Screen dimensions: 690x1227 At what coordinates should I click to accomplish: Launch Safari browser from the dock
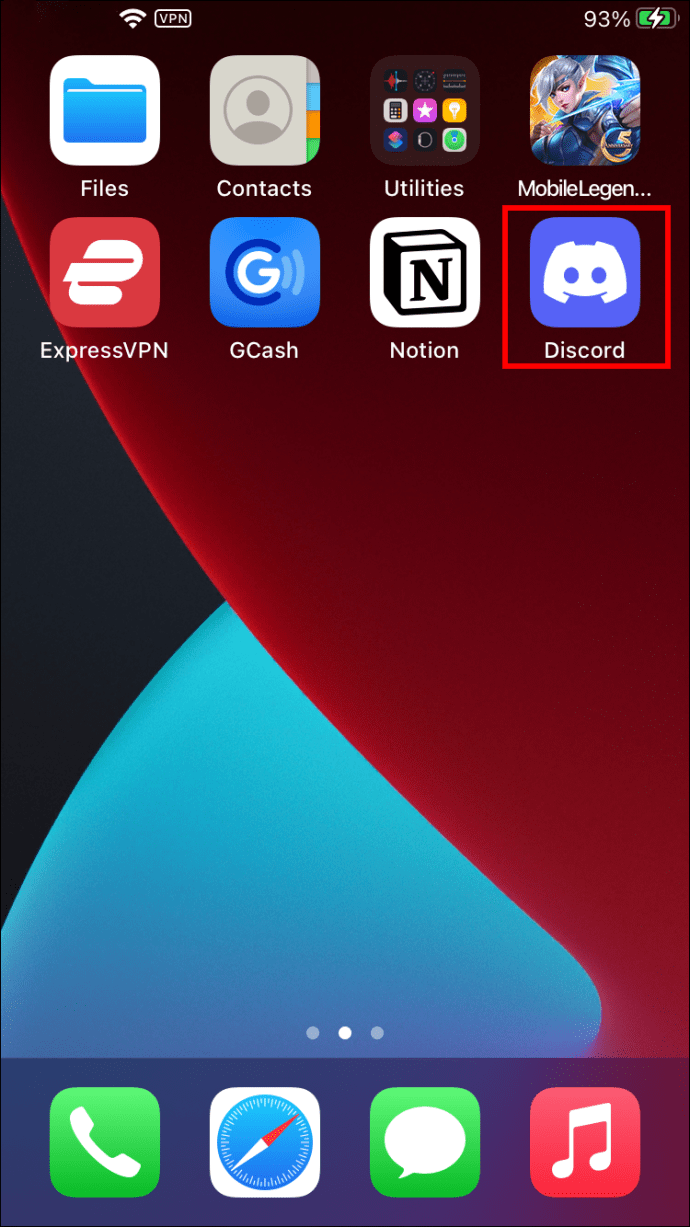[264, 1142]
